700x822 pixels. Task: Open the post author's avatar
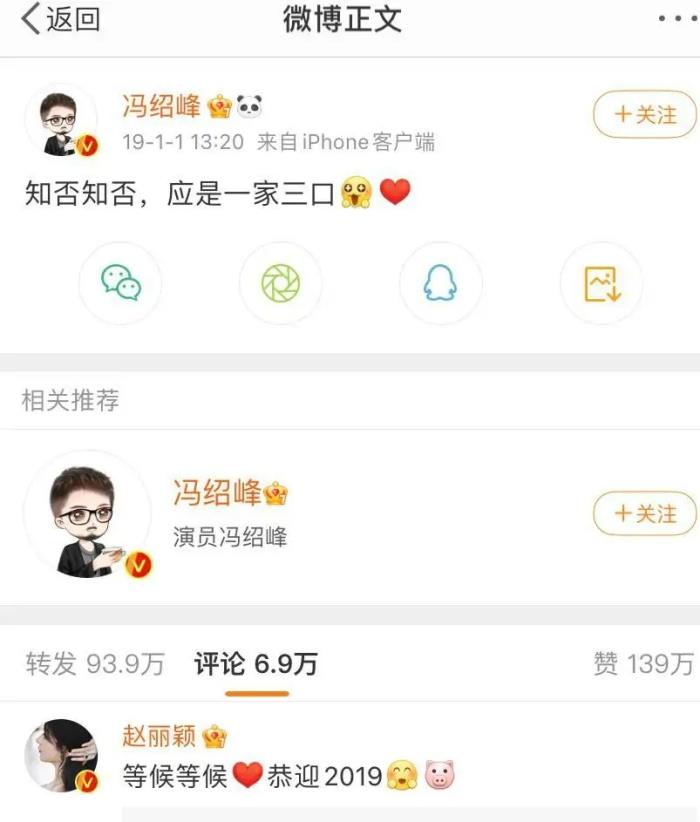point(61,120)
